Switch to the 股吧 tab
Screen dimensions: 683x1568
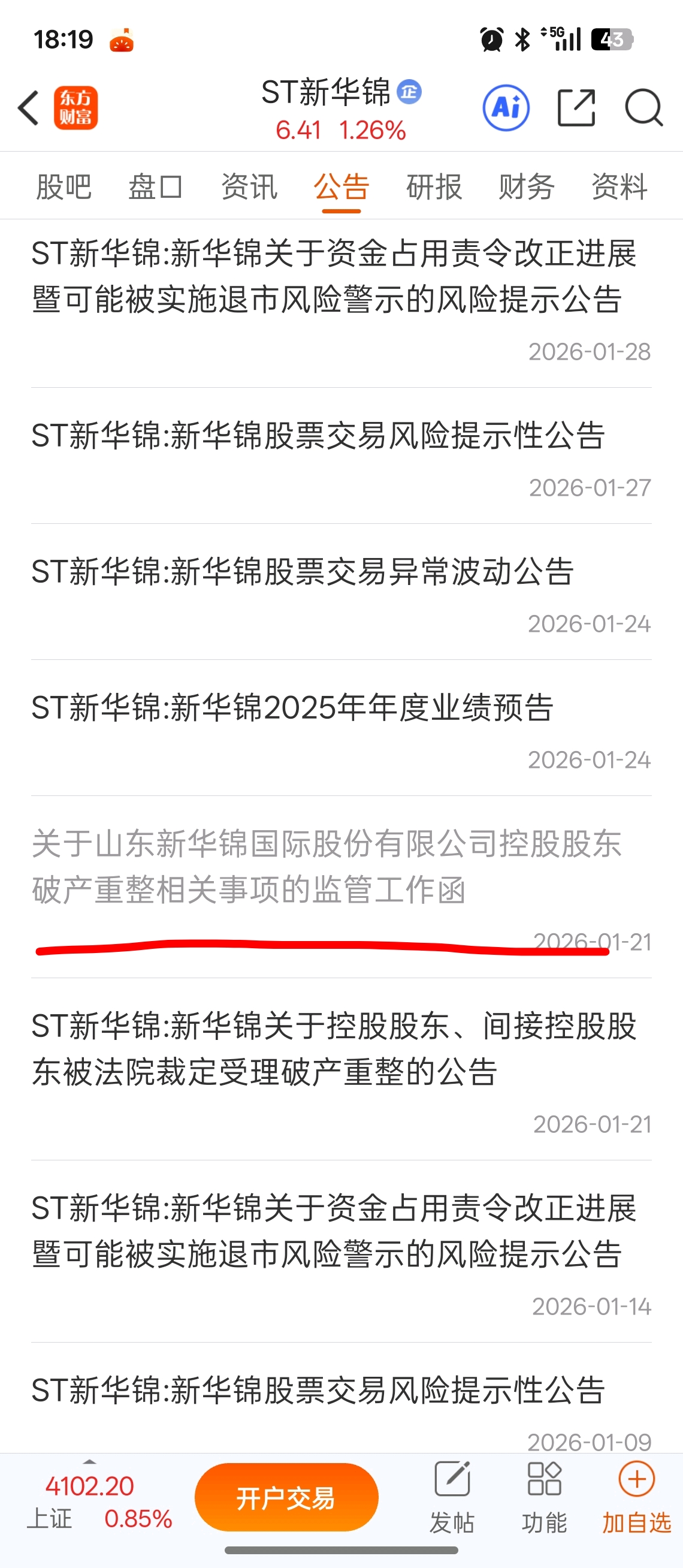(64, 186)
